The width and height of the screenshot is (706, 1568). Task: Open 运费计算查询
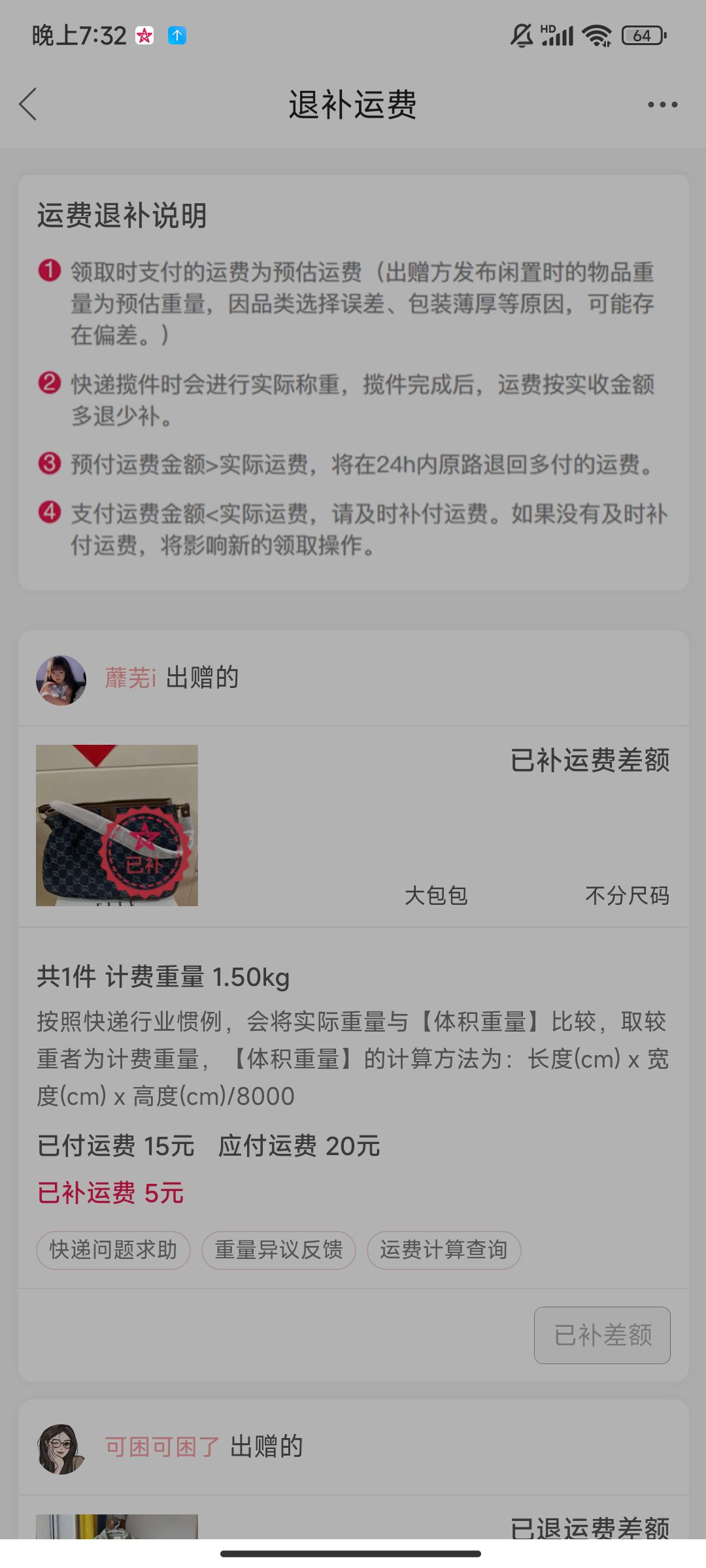point(444,1250)
